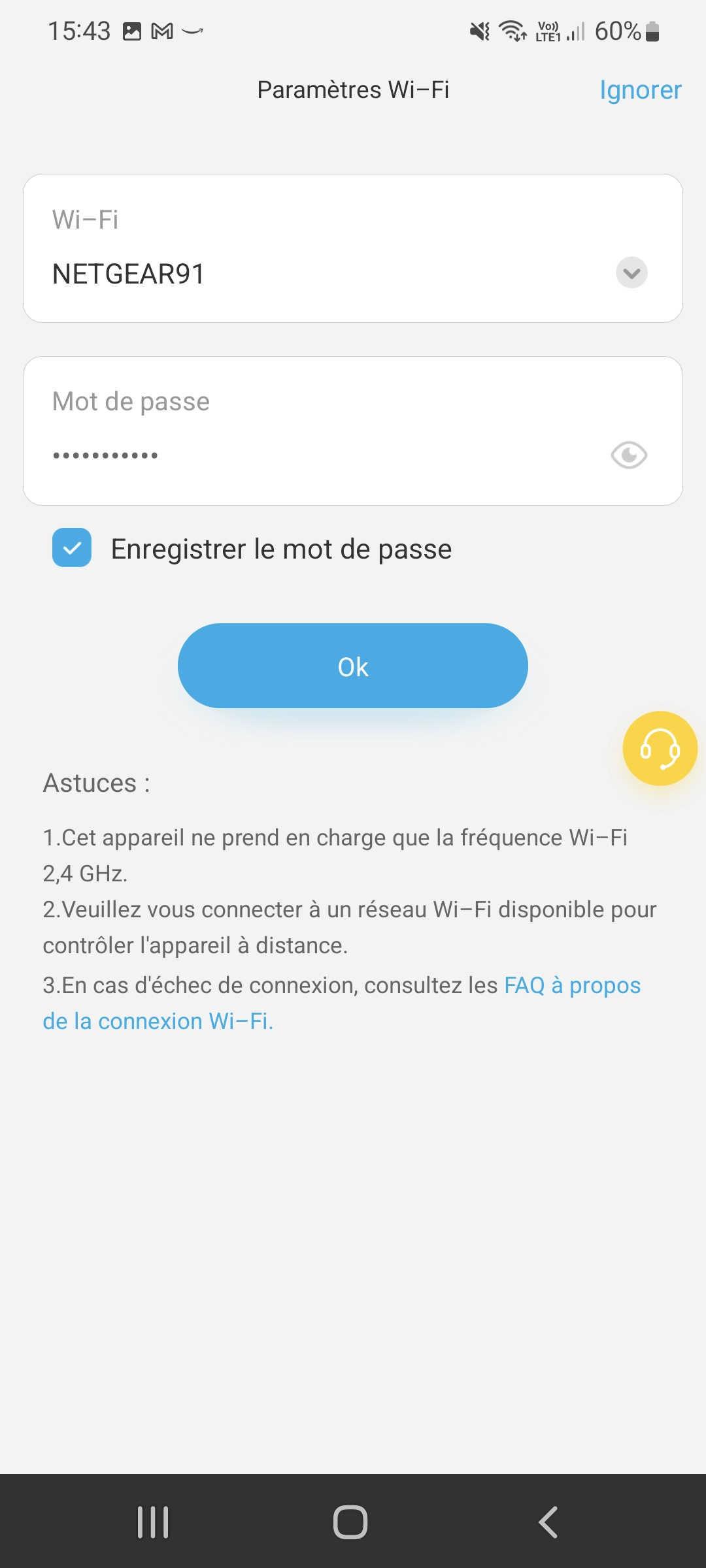Return to the home screen
Screen dimensions: 706x1568
(x=350, y=1522)
